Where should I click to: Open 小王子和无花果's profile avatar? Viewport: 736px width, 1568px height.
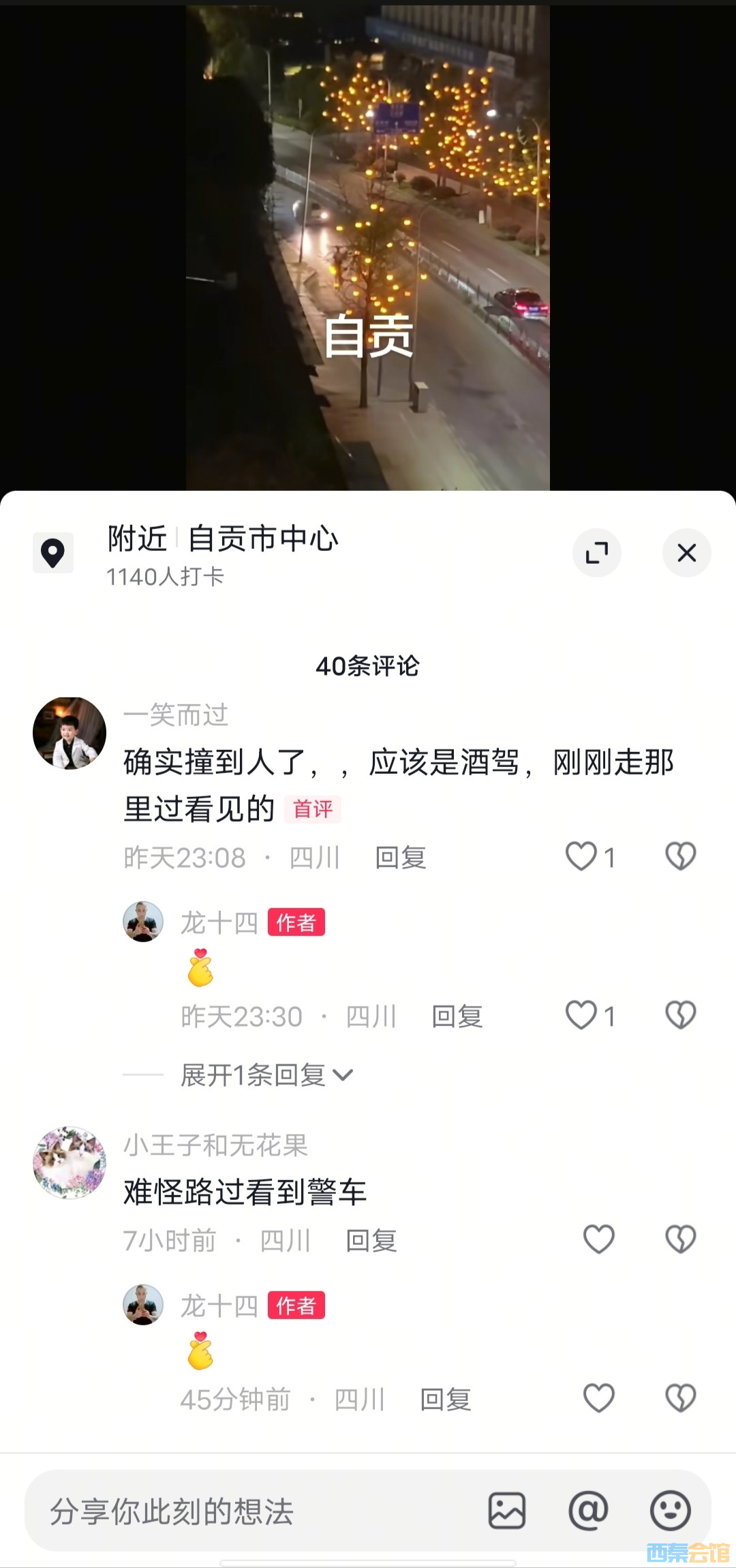(x=70, y=1163)
